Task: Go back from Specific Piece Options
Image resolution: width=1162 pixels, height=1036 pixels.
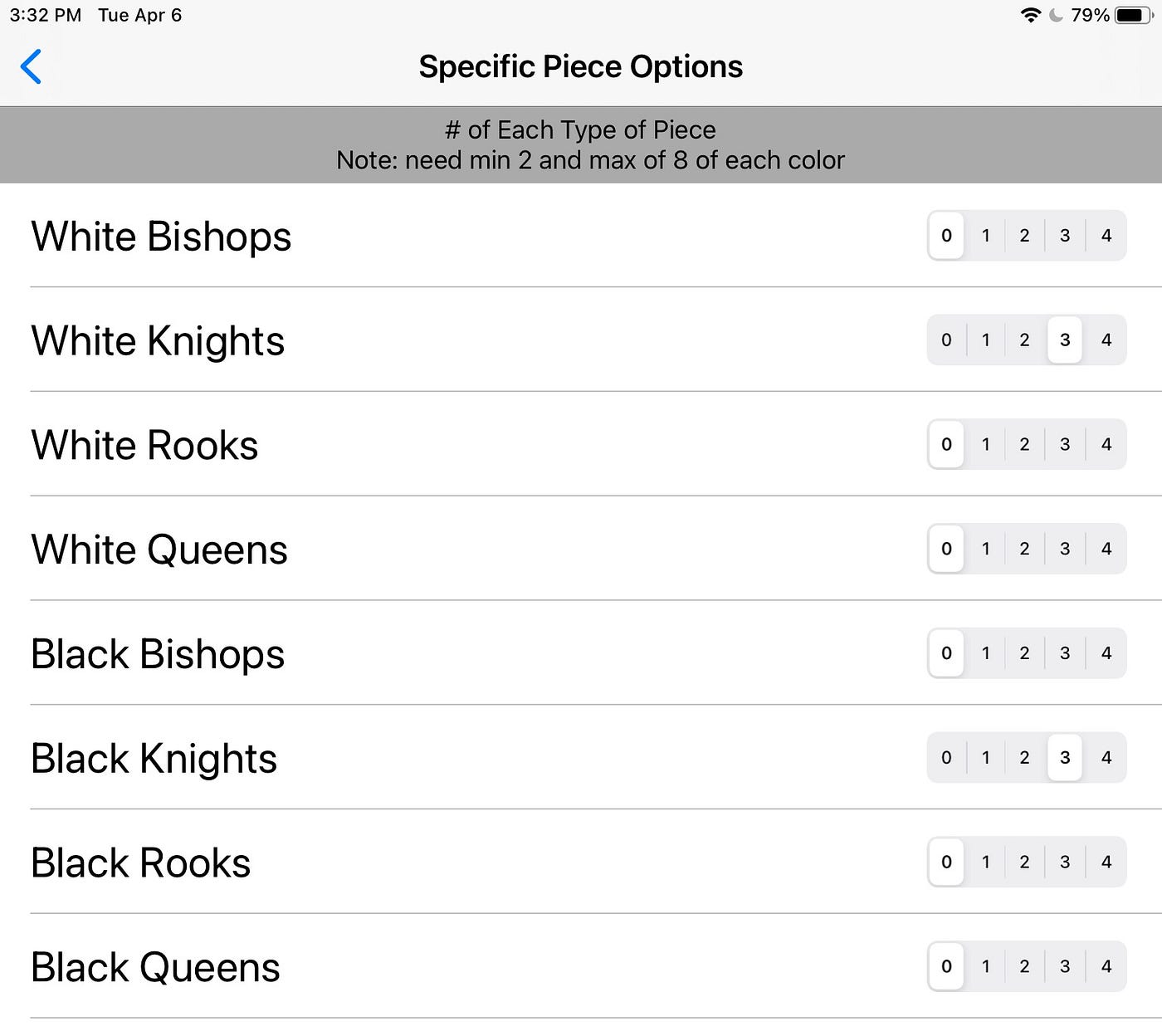Action: click(32, 66)
